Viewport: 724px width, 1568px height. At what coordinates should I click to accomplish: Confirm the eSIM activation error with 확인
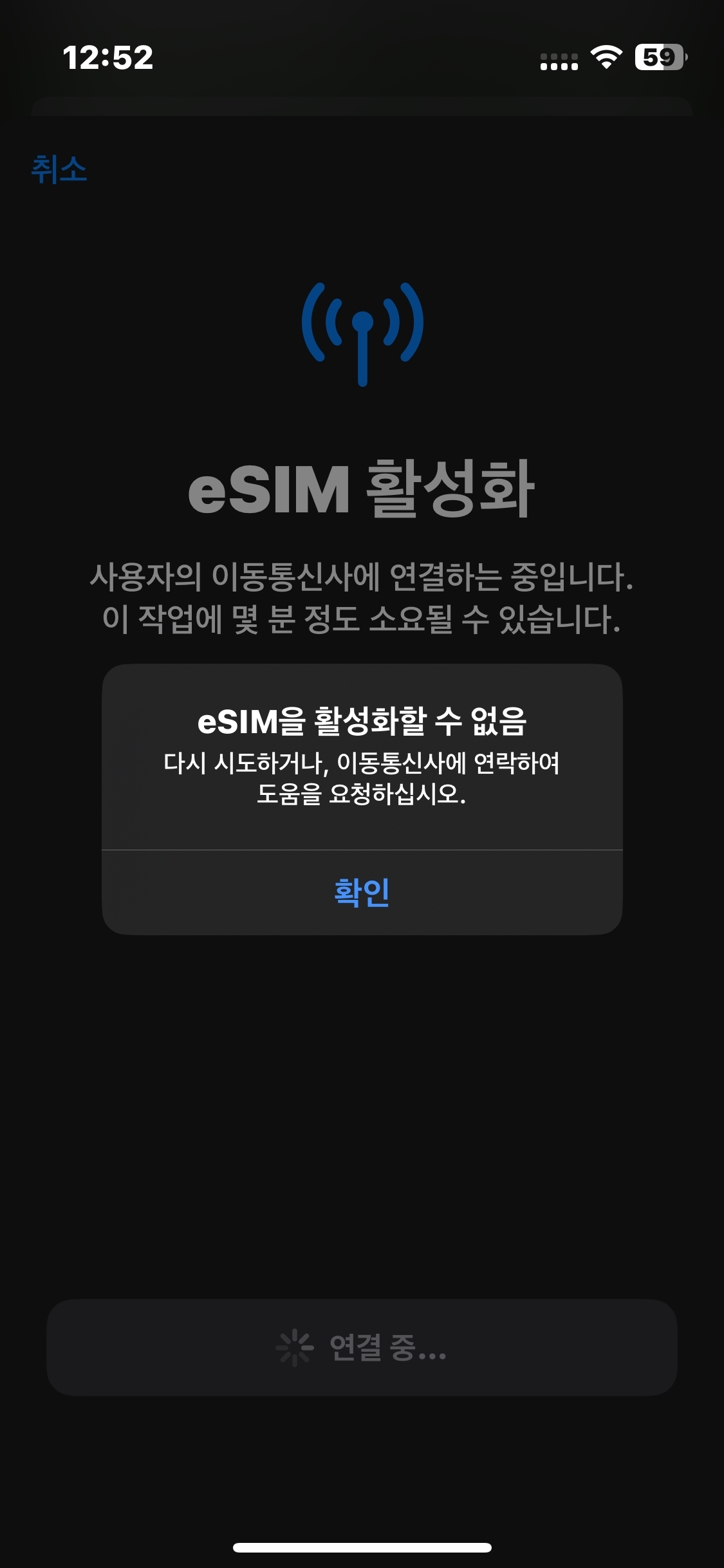click(x=362, y=892)
